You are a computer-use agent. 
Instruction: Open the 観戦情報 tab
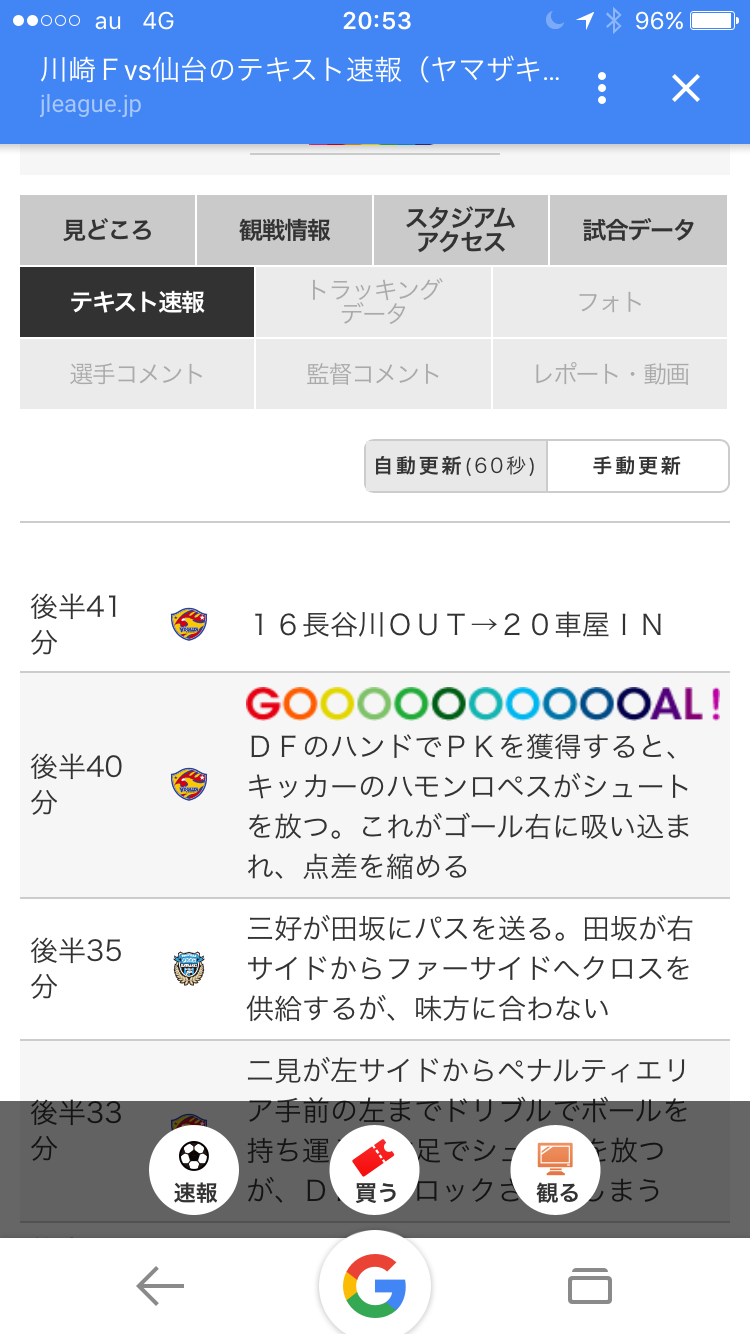[x=285, y=230]
